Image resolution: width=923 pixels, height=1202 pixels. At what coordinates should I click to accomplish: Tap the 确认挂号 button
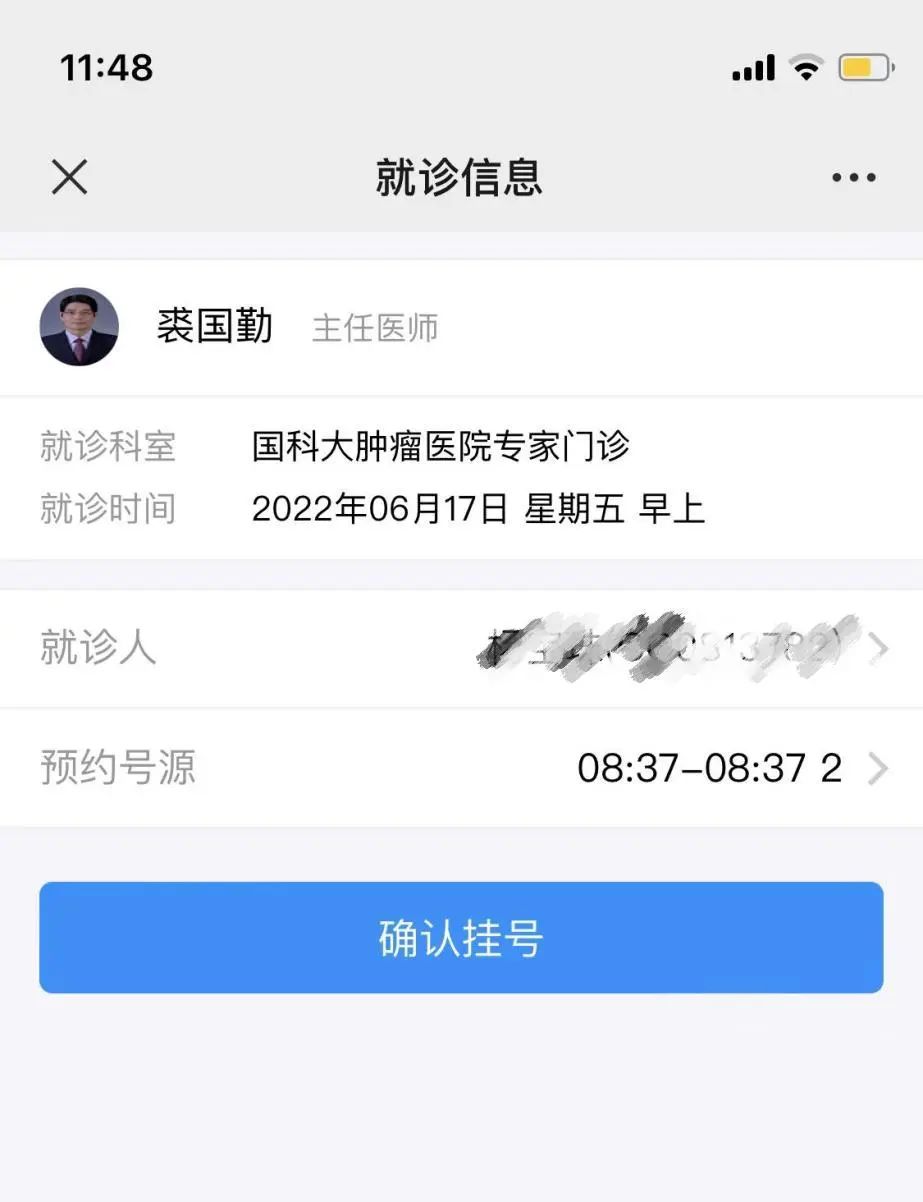[x=461, y=937]
